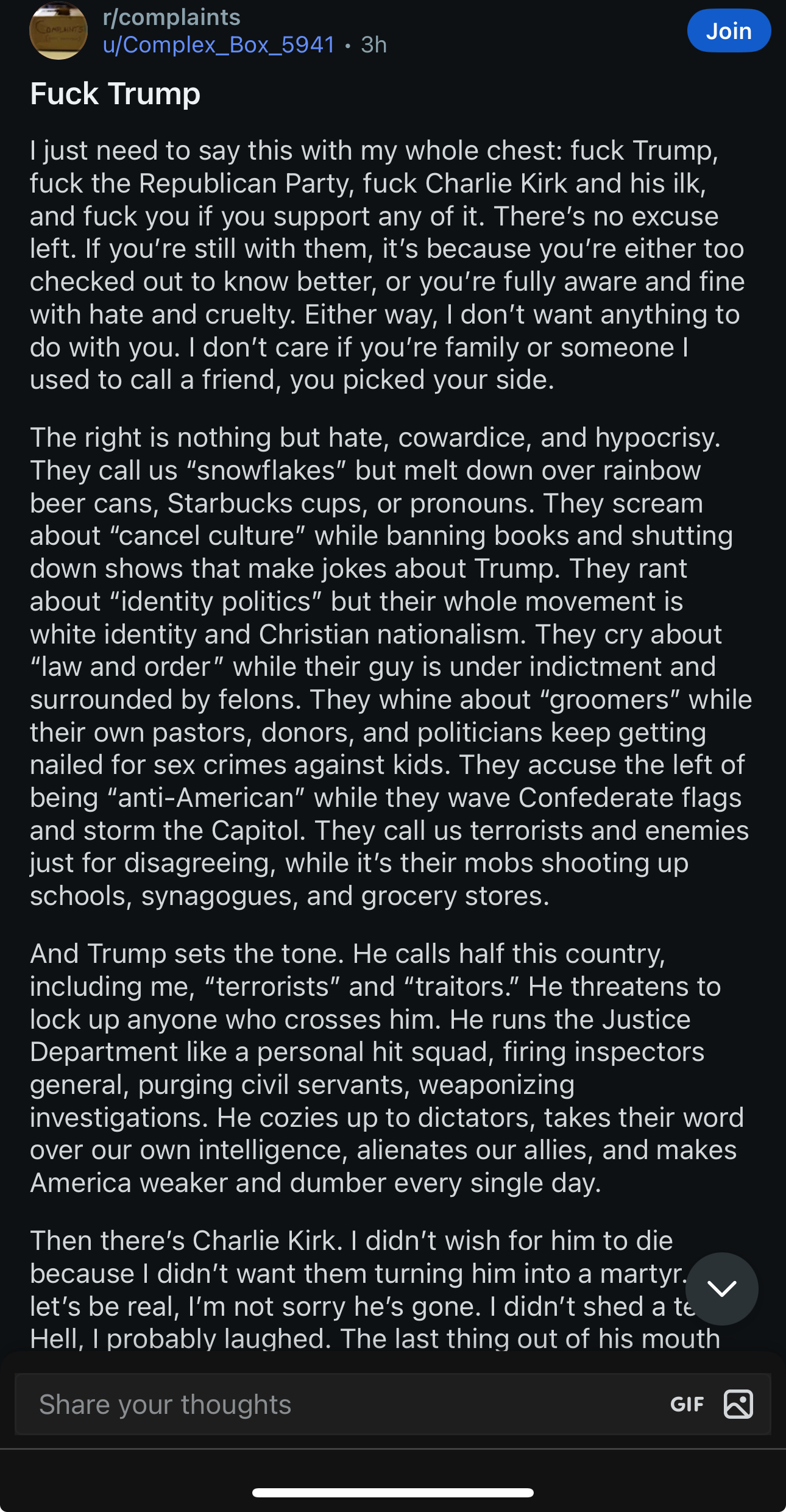Viewport: 786px width, 1512px height.
Task: Tap the Share your thoughts field
Action: [x=341, y=1404]
